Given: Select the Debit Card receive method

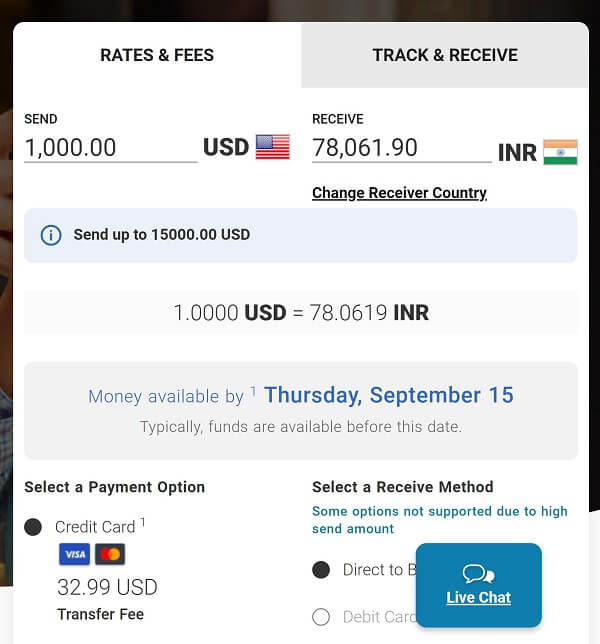Looking at the screenshot, I should click(321, 617).
